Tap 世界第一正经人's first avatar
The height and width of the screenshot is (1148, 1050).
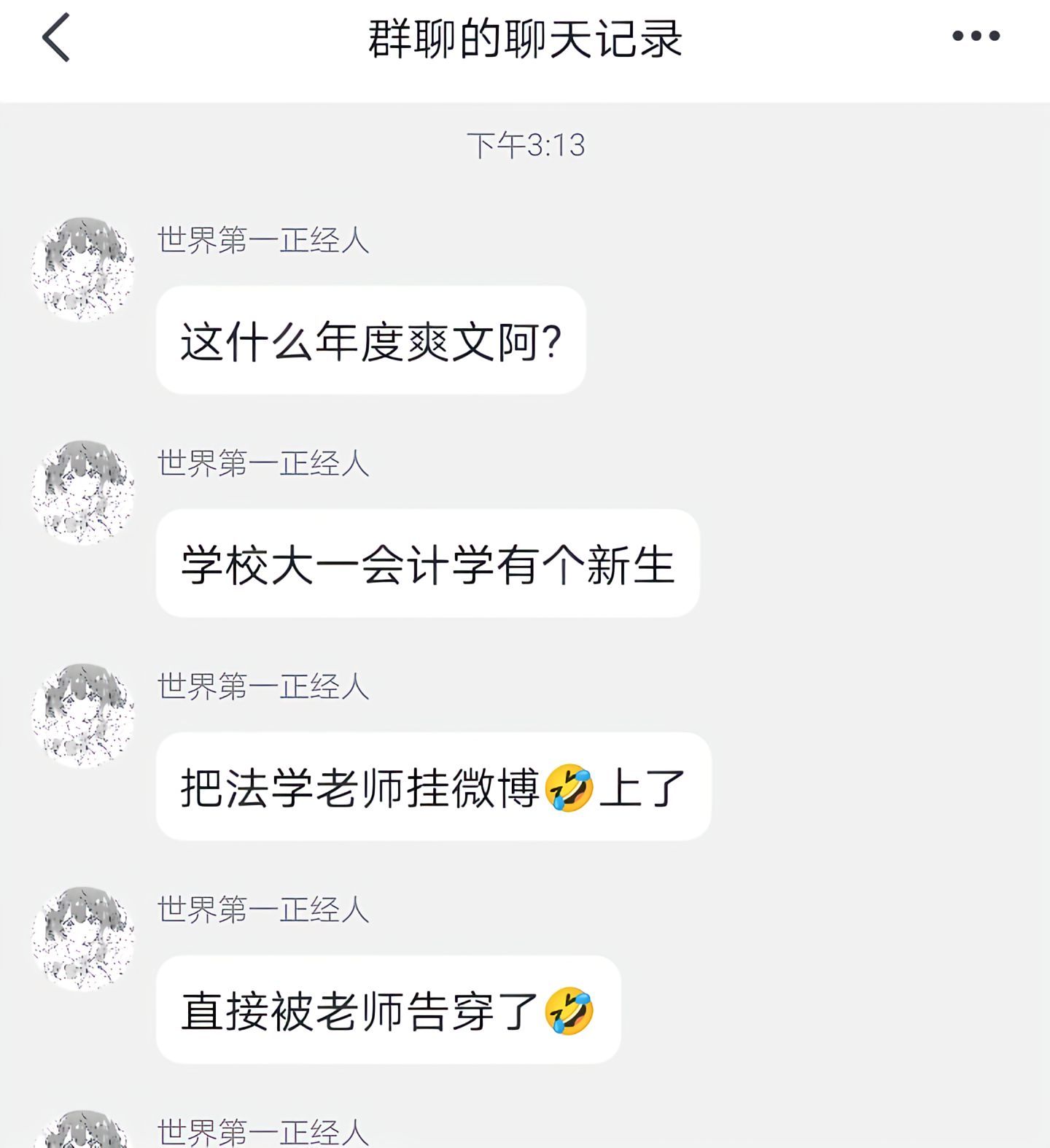click(x=86, y=268)
